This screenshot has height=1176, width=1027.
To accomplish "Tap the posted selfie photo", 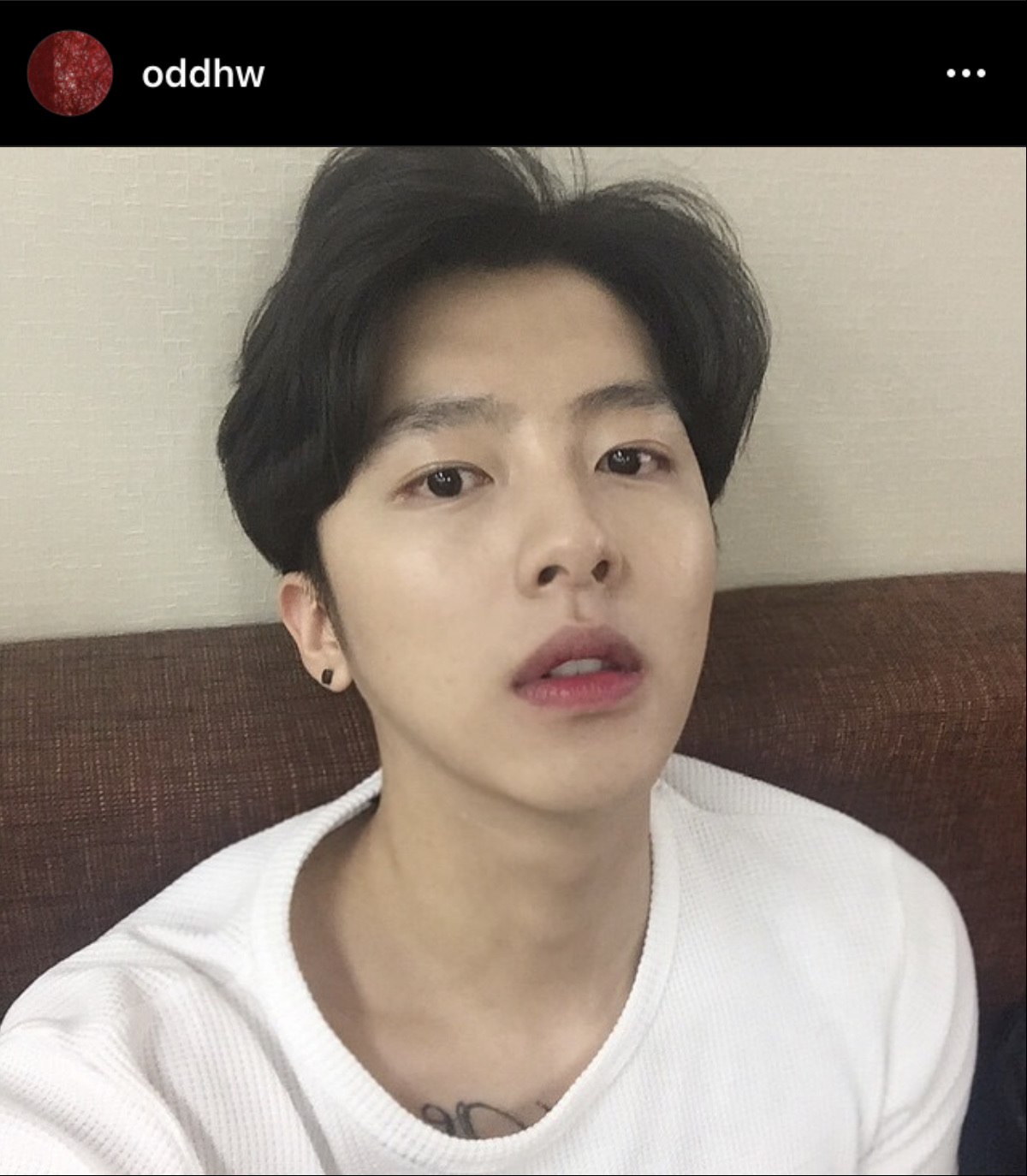I will 513,659.
